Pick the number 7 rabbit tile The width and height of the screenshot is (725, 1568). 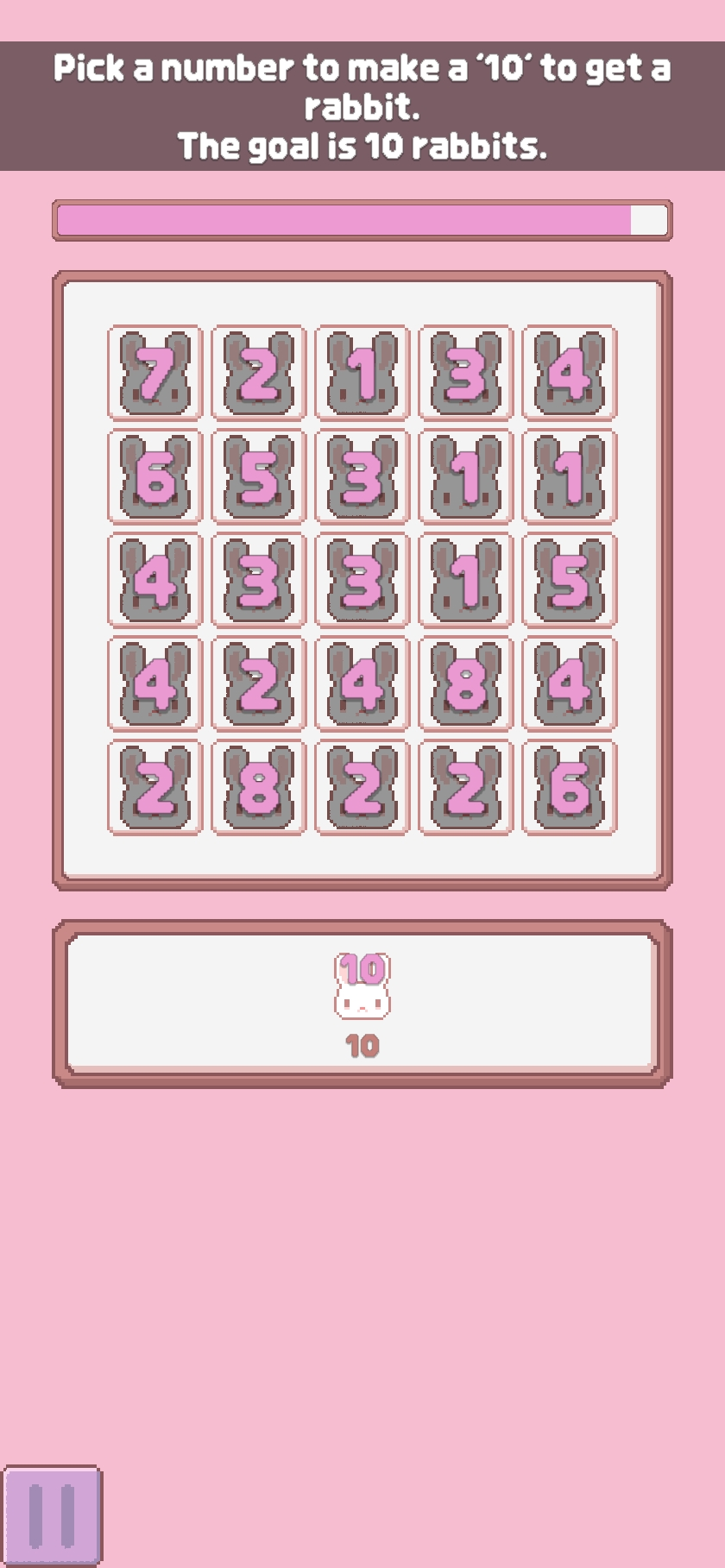tap(155, 373)
